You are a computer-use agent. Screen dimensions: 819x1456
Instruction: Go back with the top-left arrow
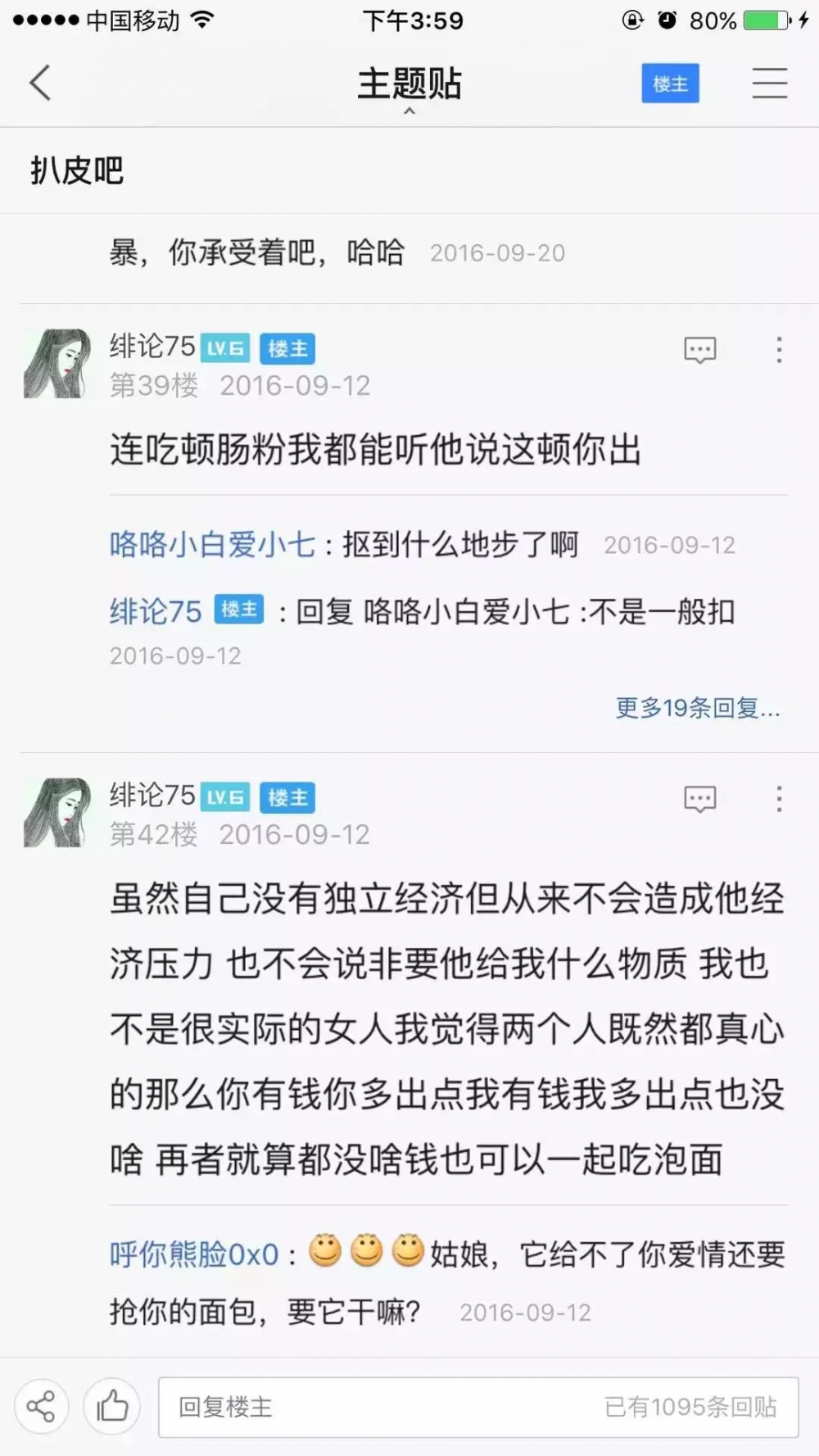coord(40,83)
